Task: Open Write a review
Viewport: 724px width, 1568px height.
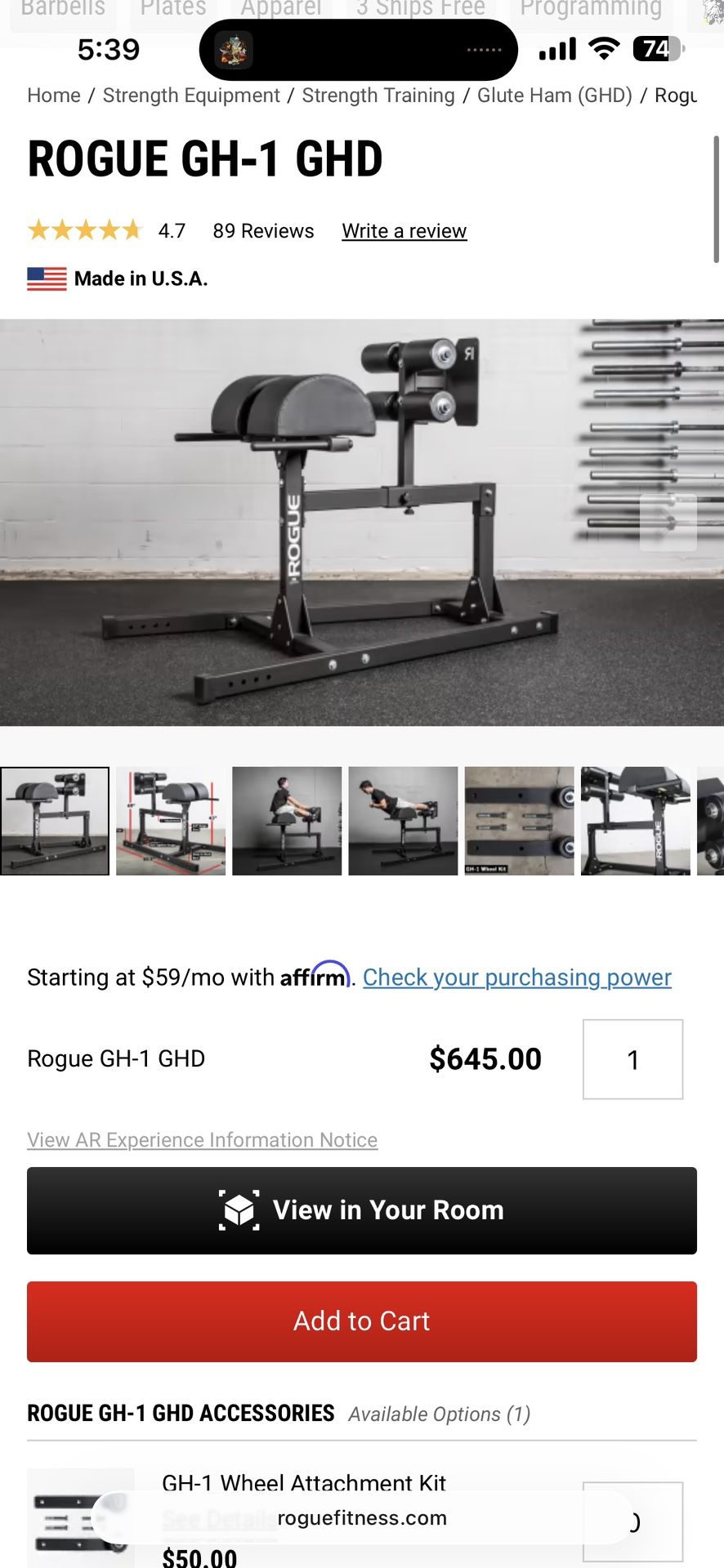Action: pyautogui.click(x=404, y=230)
